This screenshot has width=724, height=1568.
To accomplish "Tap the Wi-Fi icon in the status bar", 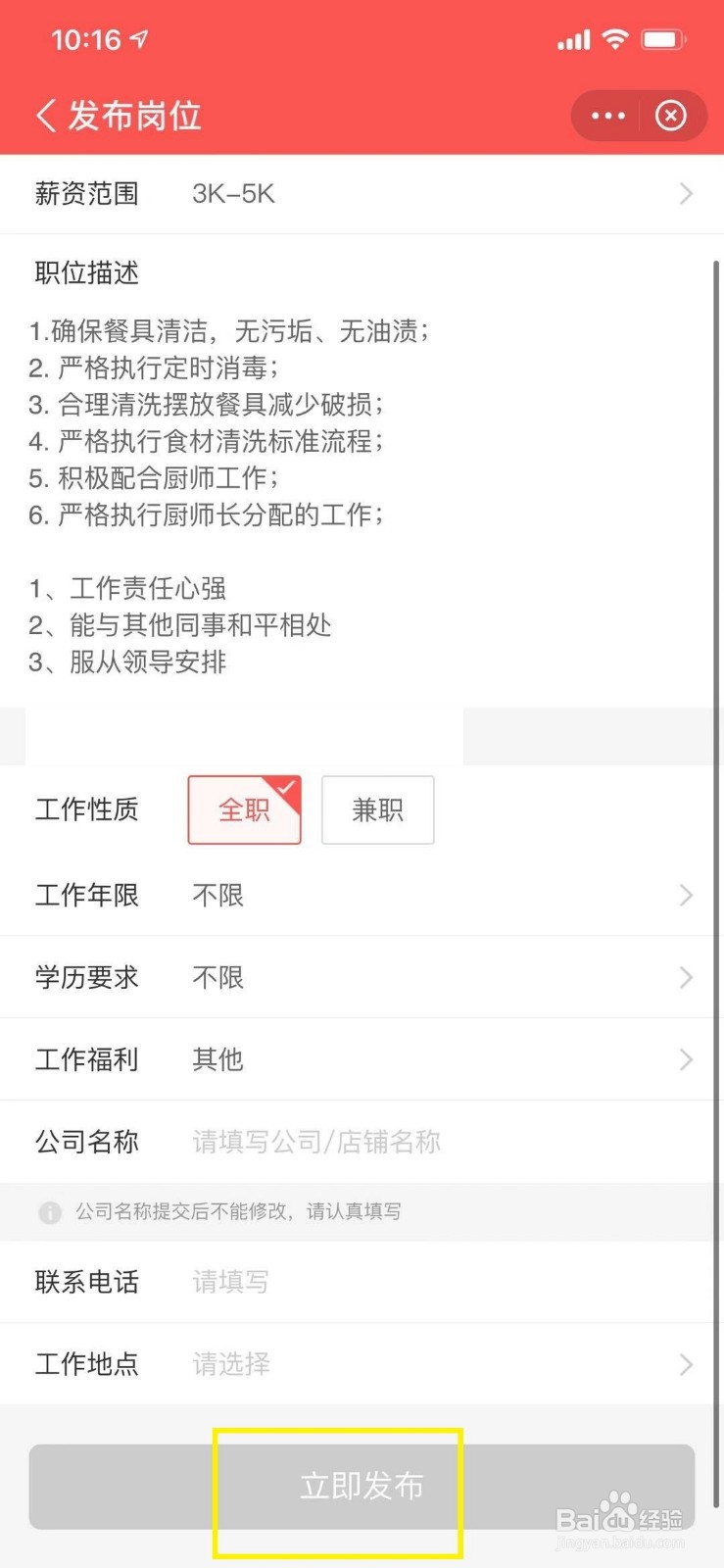I will (615, 38).
